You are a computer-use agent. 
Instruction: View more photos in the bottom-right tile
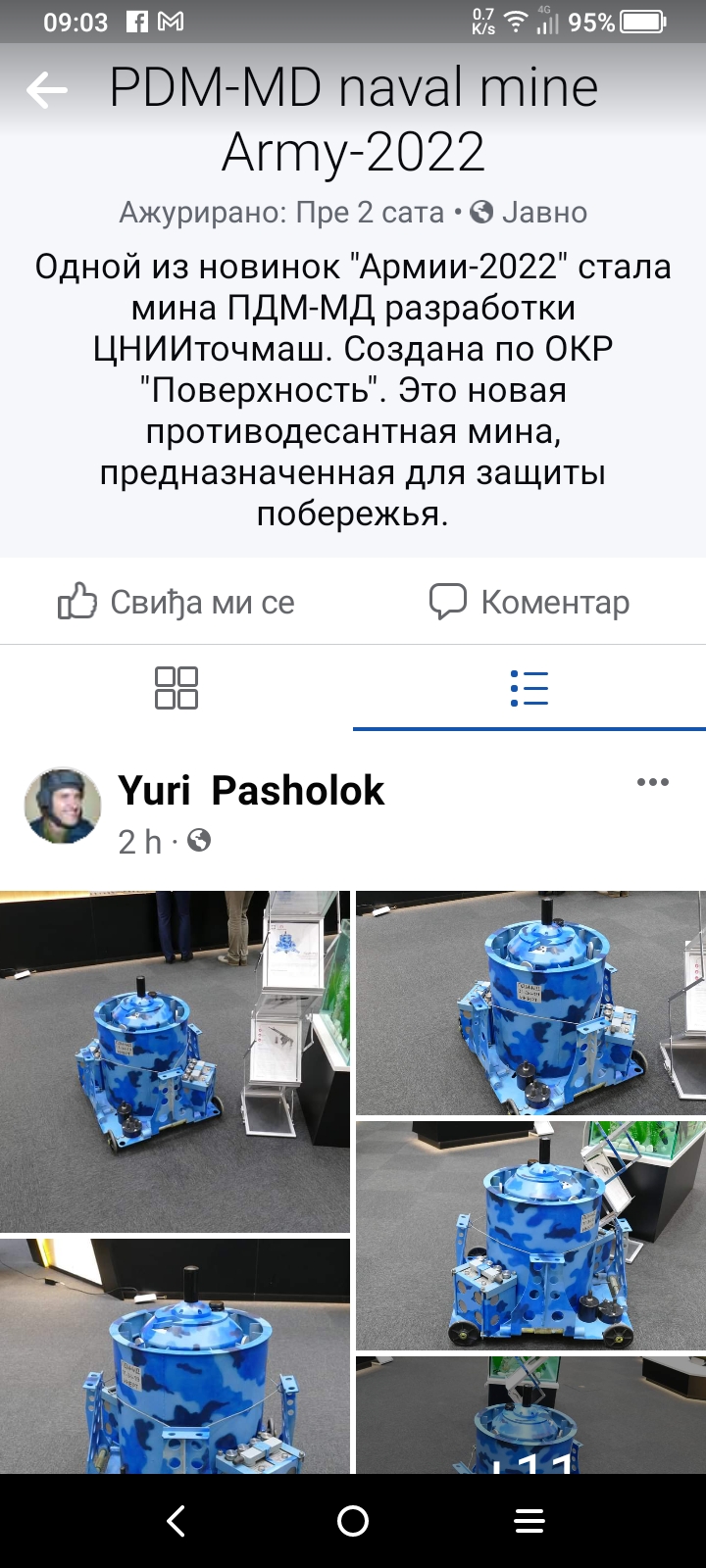[x=530, y=1414]
